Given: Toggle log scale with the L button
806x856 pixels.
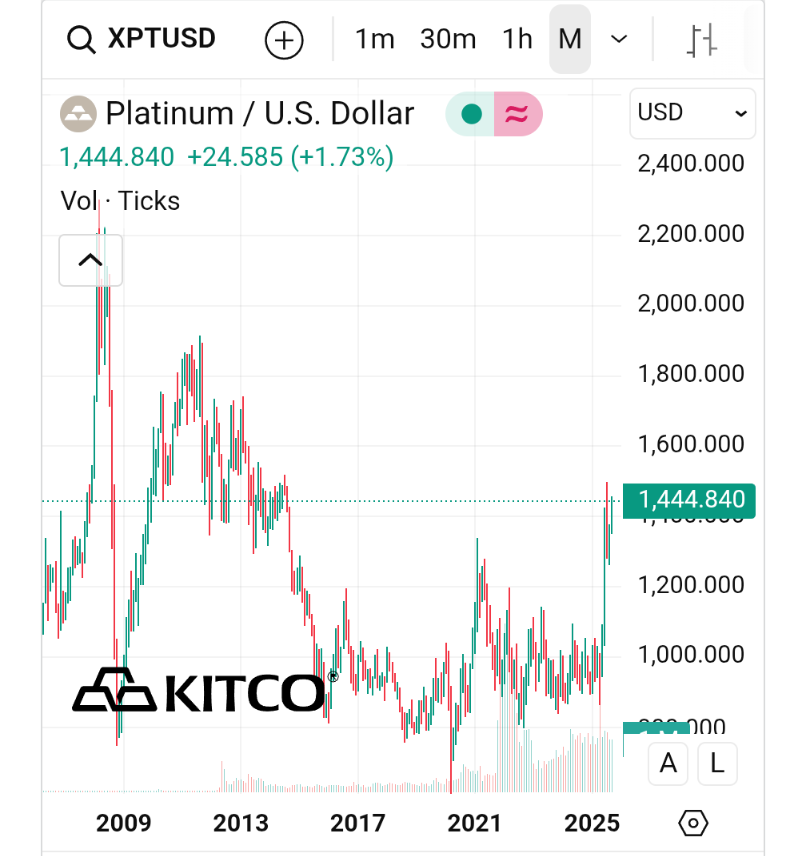Looking at the screenshot, I should point(716,763).
